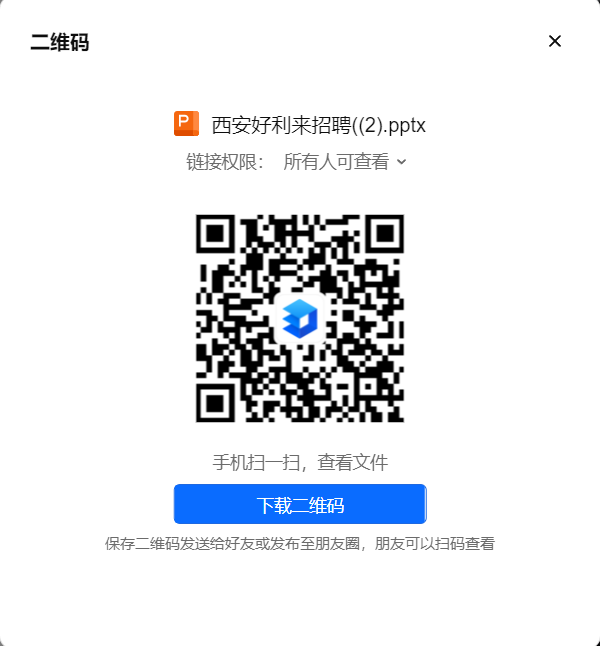Expand the 所有人可查看 permission dropdown
This screenshot has height=646, width=600.
point(345,162)
